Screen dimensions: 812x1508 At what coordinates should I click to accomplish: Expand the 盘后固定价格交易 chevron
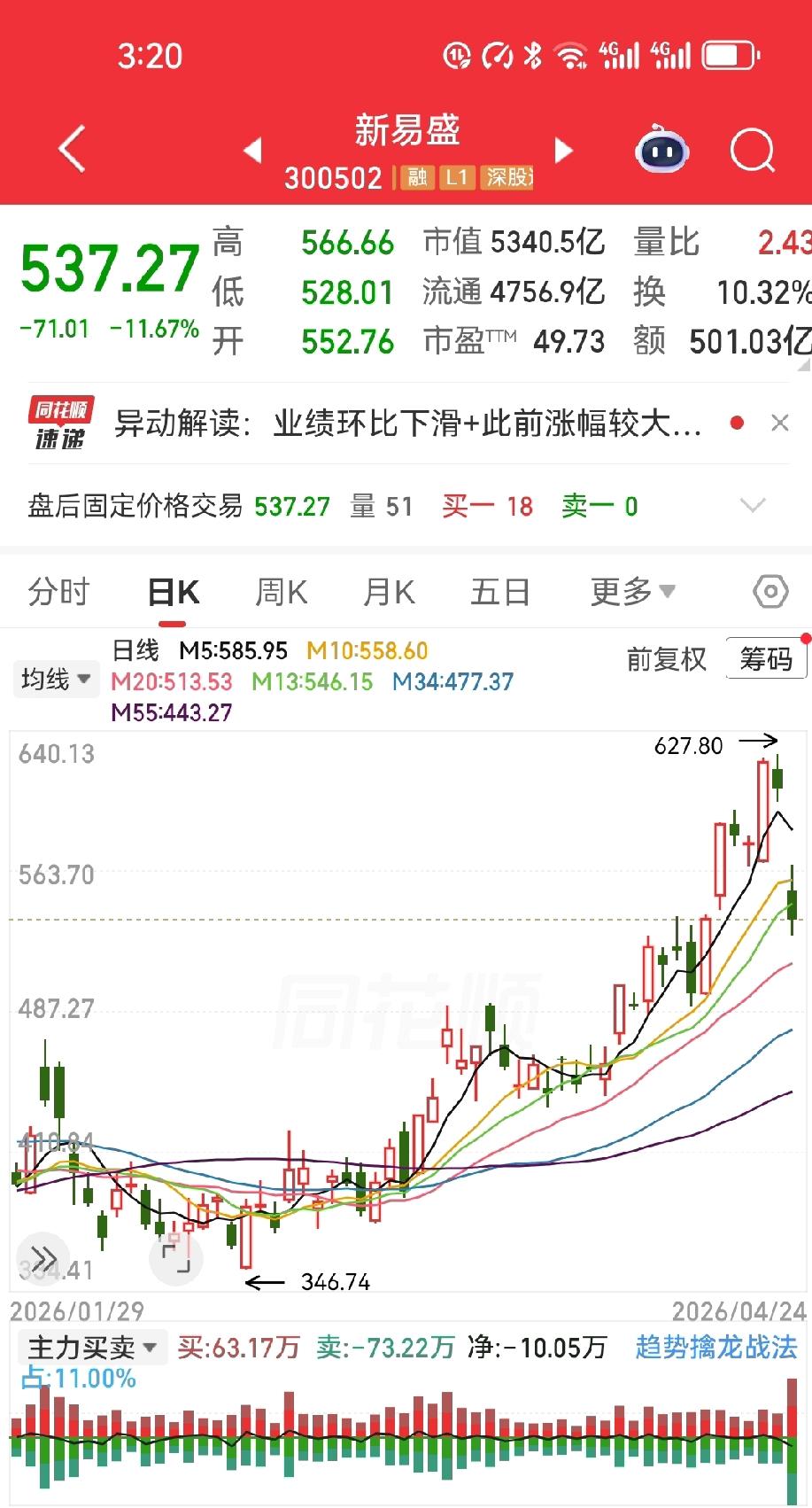(752, 505)
